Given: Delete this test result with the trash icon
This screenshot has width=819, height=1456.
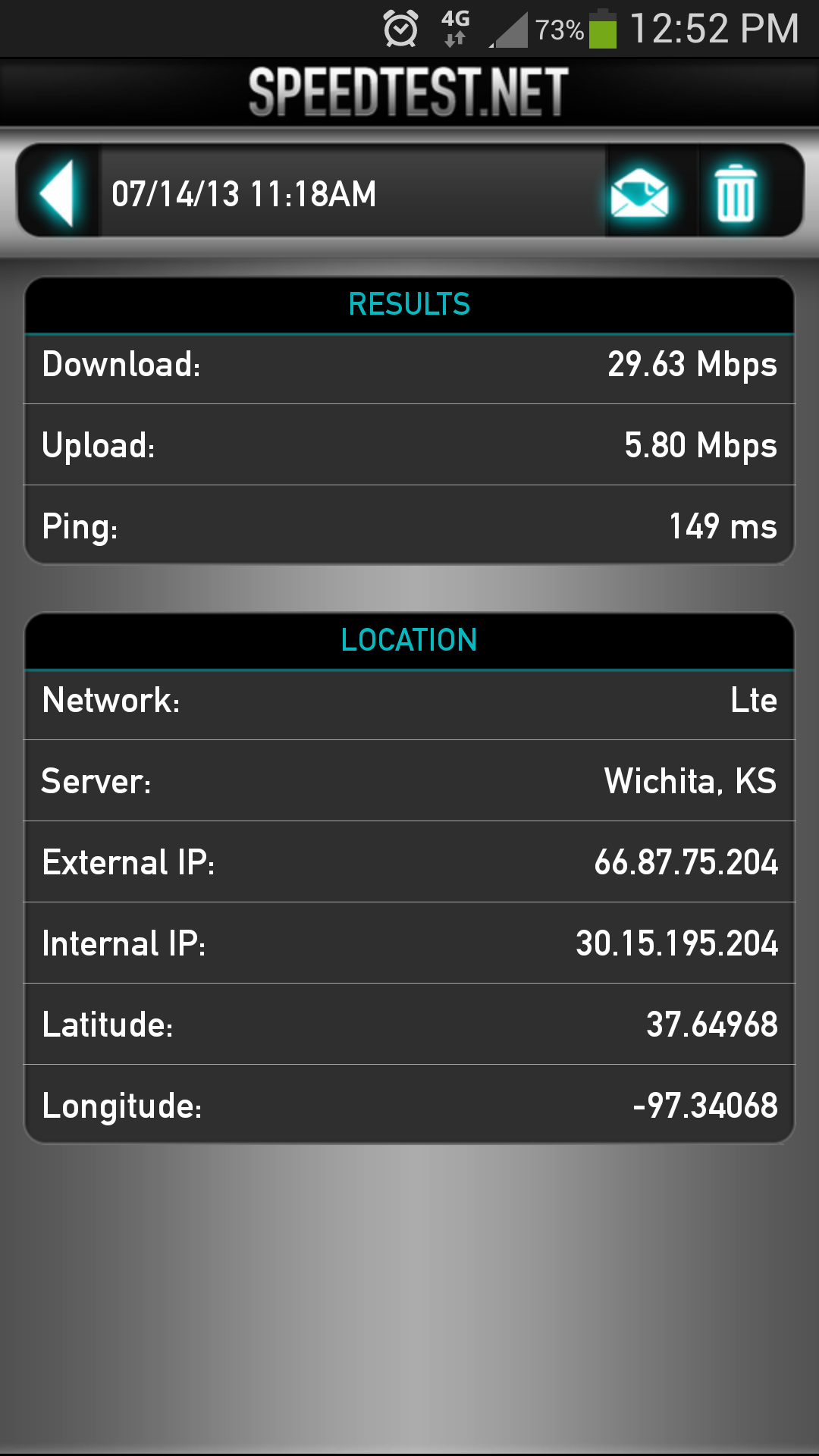Looking at the screenshot, I should coord(735,193).
